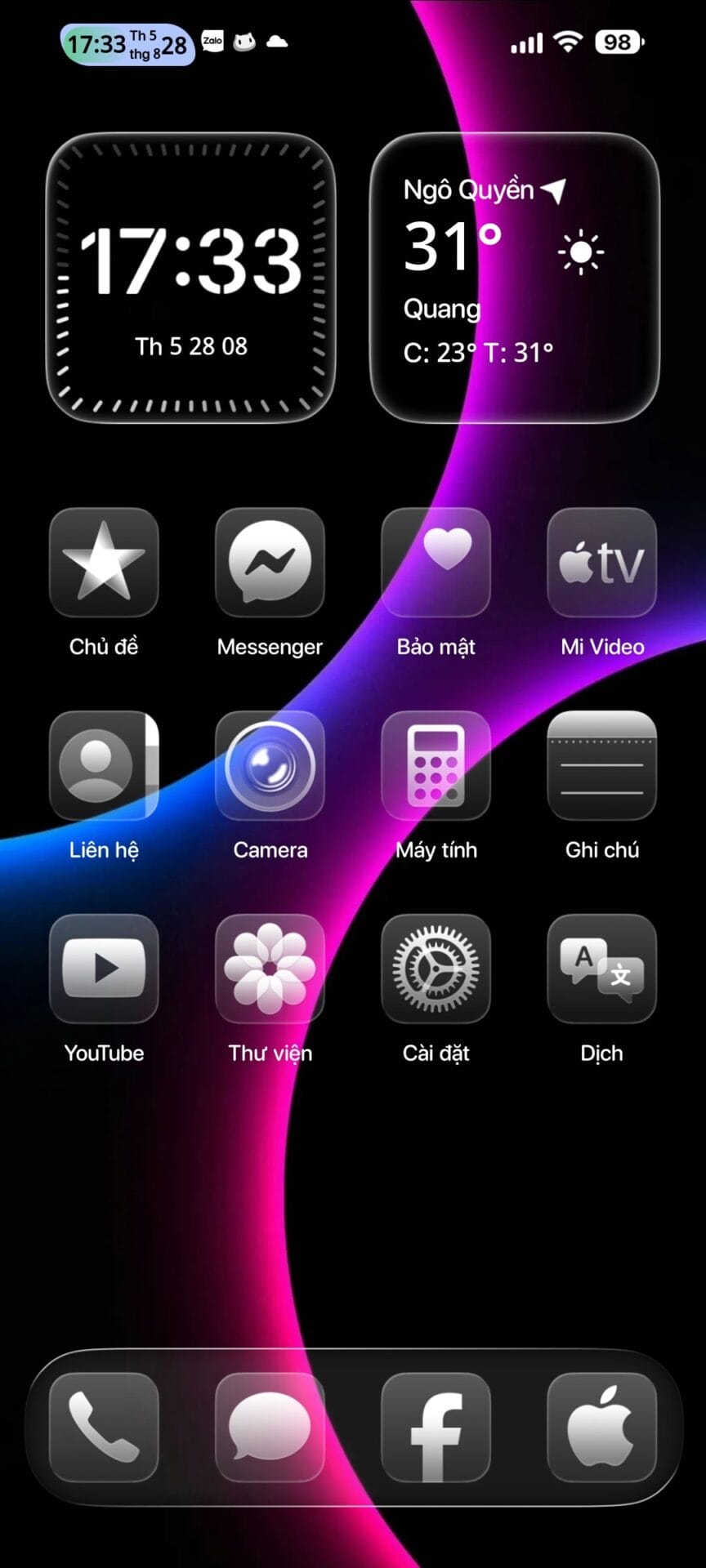Open the Ngô Quyền weather widget
This screenshot has width=706, height=1568.
point(515,278)
